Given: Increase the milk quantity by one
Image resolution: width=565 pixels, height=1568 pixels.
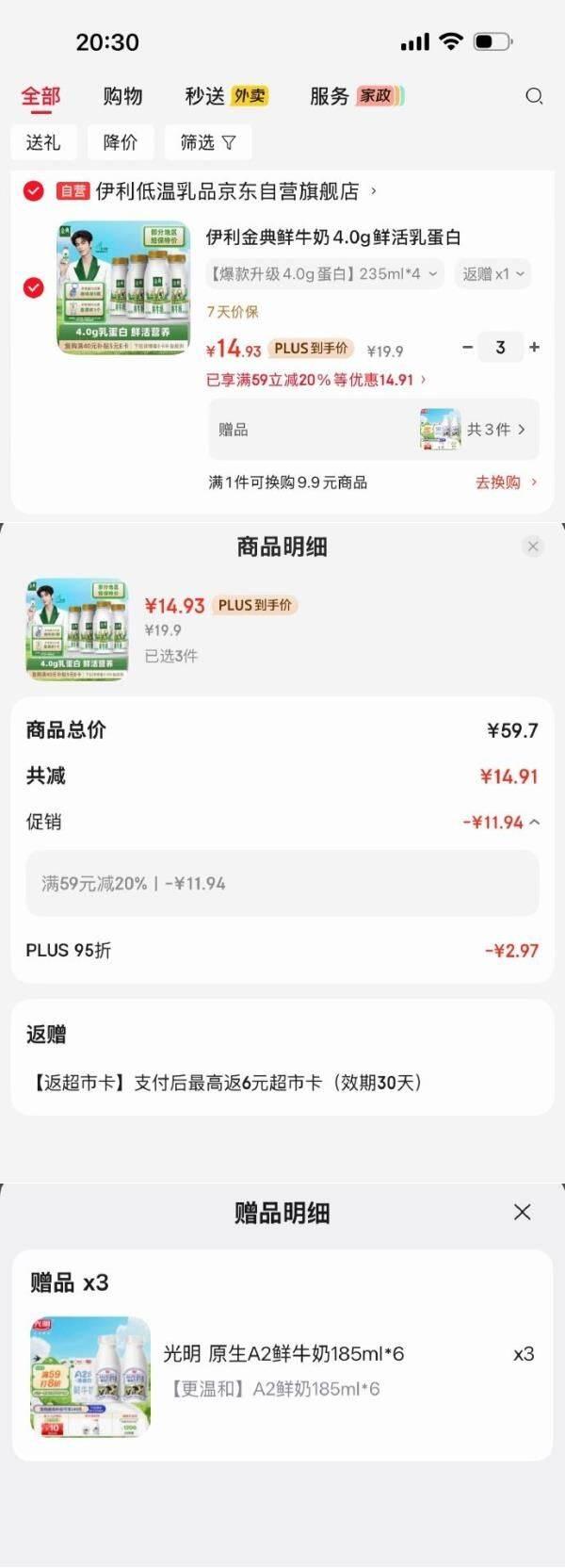Looking at the screenshot, I should coord(534,348).
